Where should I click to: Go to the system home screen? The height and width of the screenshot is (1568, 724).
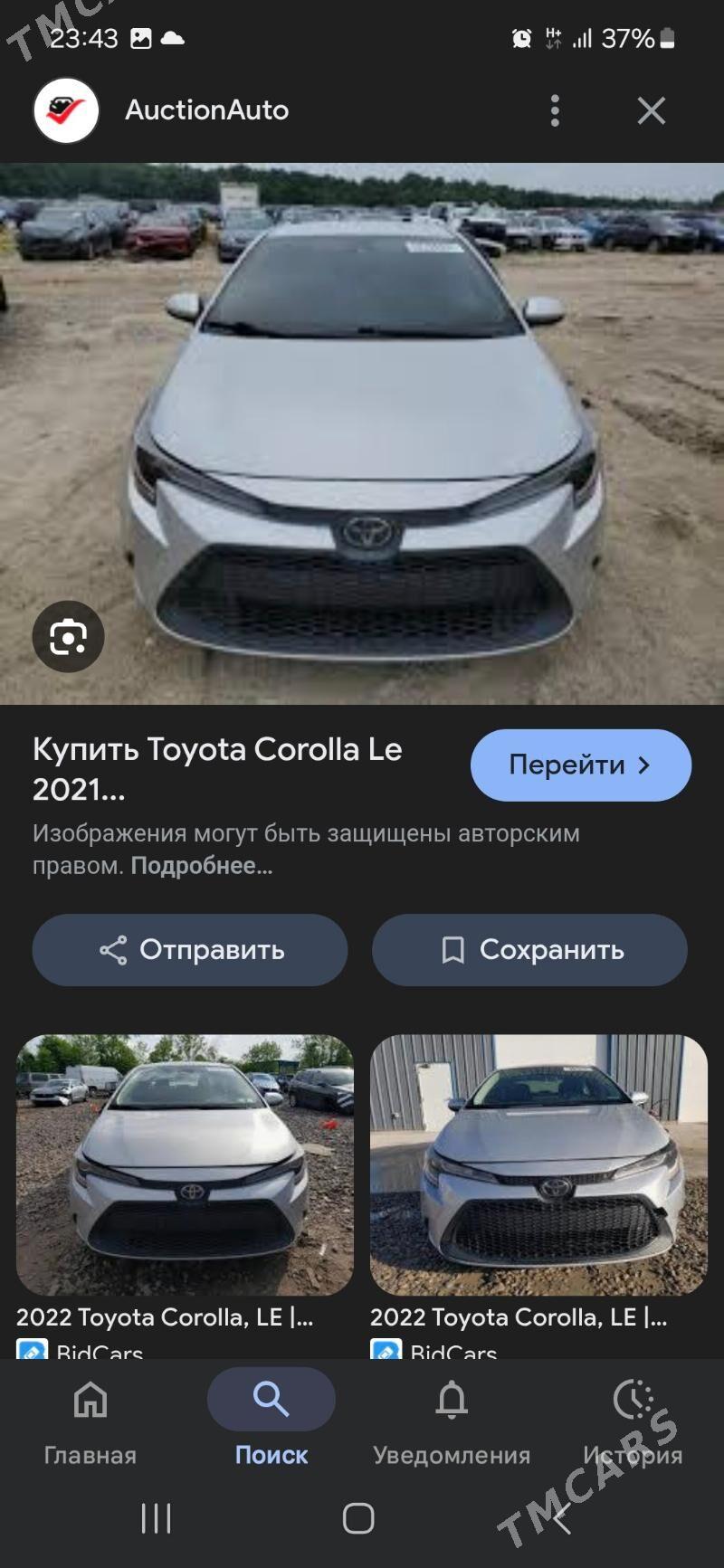click(358, 1517)
